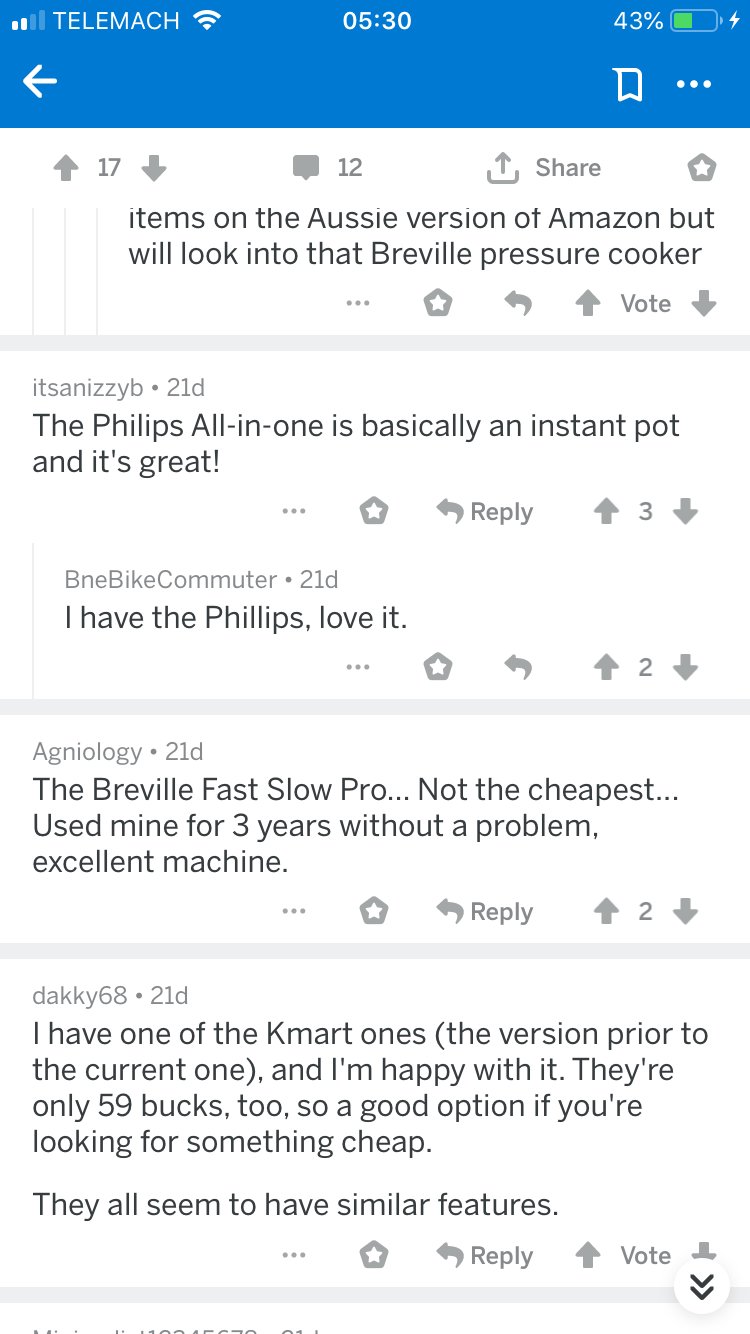Image resolution: width=750 pixels, height=1334 pixels.
Task: Open options for BneBikeCommuter's comment
Action: (357, 667)
